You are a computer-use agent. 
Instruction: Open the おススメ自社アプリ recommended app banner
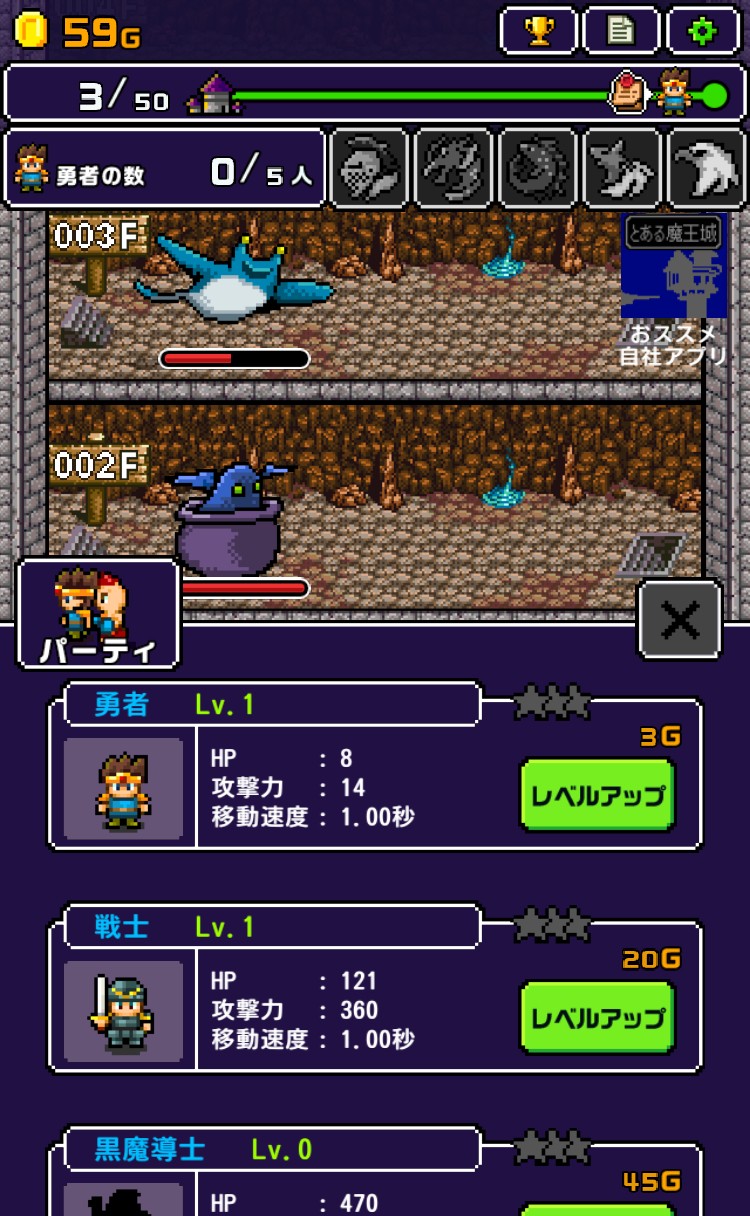673,290
